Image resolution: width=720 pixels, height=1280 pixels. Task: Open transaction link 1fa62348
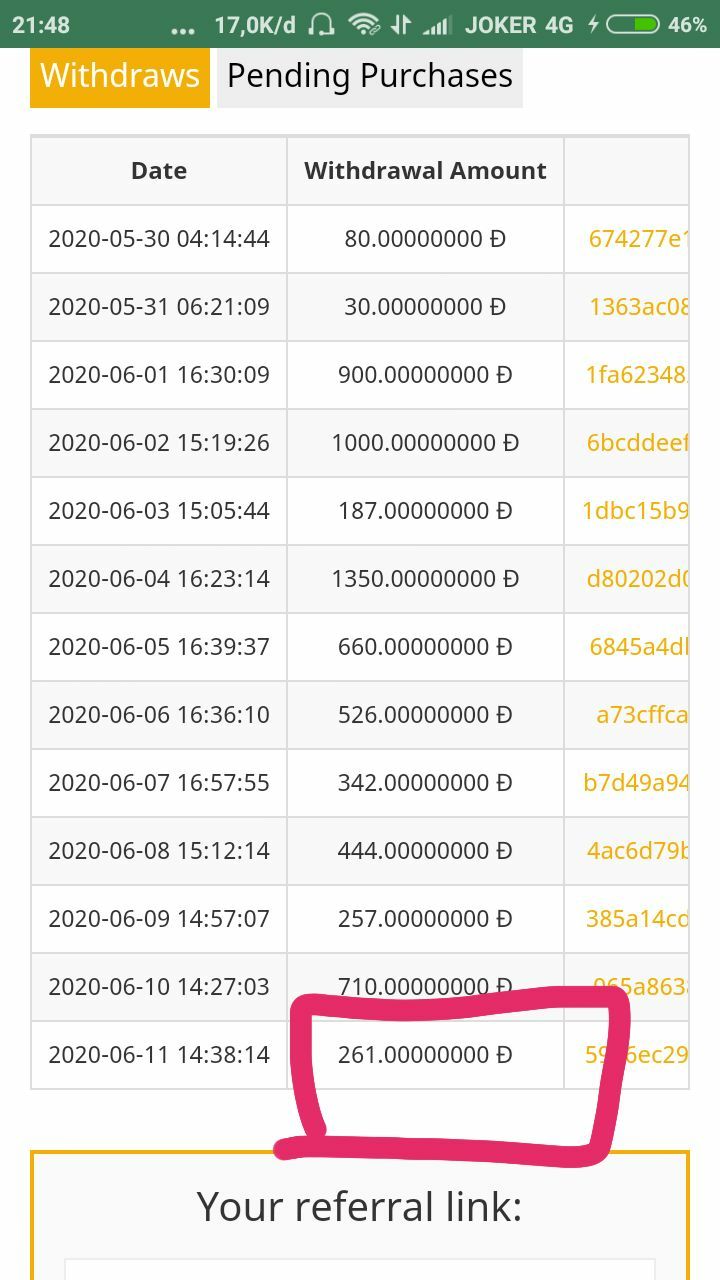(638, 375)
